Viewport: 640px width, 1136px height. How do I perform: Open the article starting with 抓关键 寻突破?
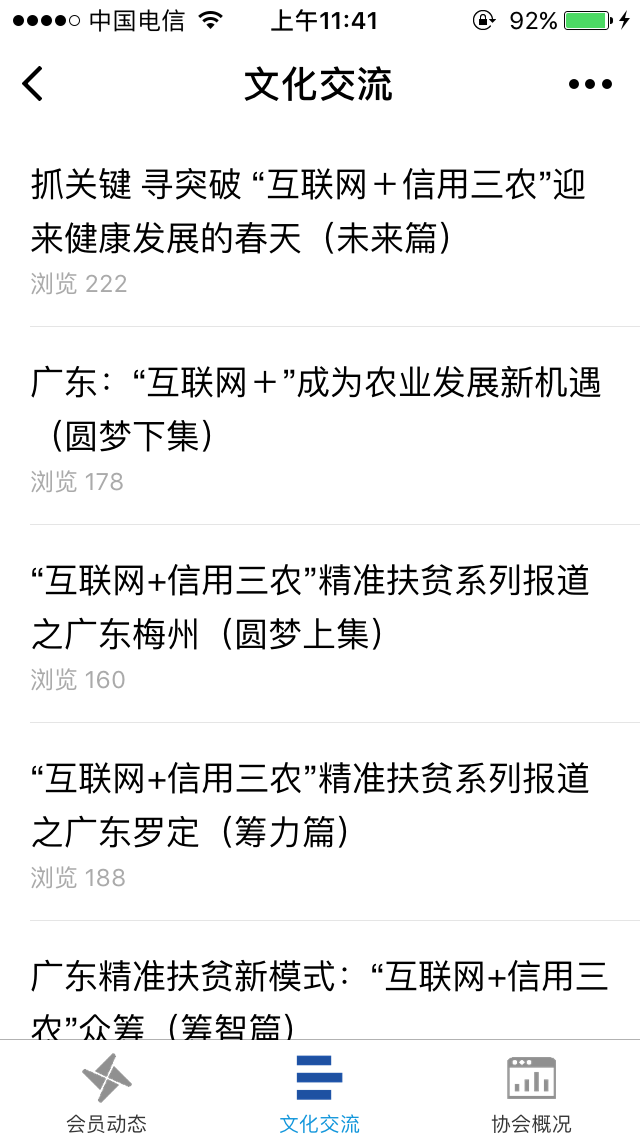(308, 211)
